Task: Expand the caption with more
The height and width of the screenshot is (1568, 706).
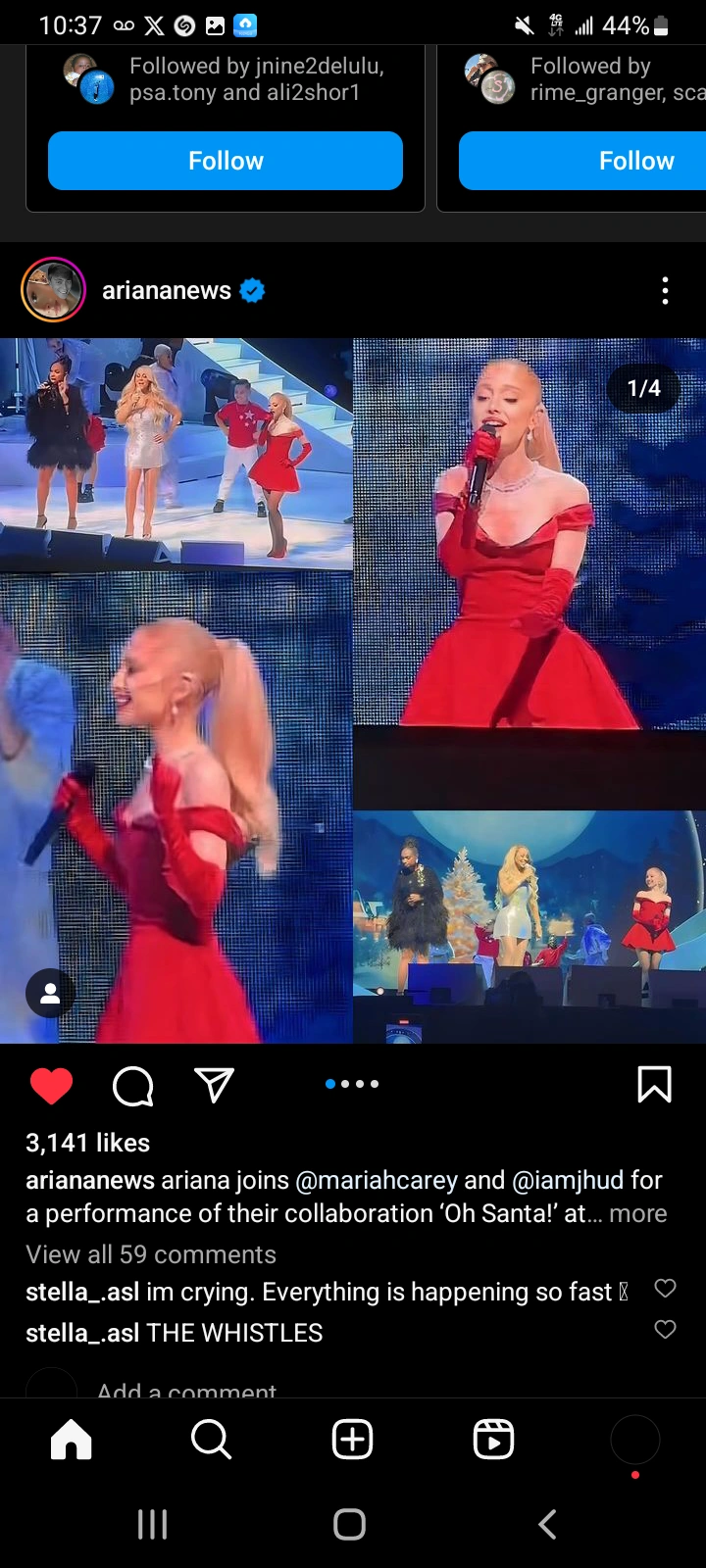Action: tap(637, 1213)
